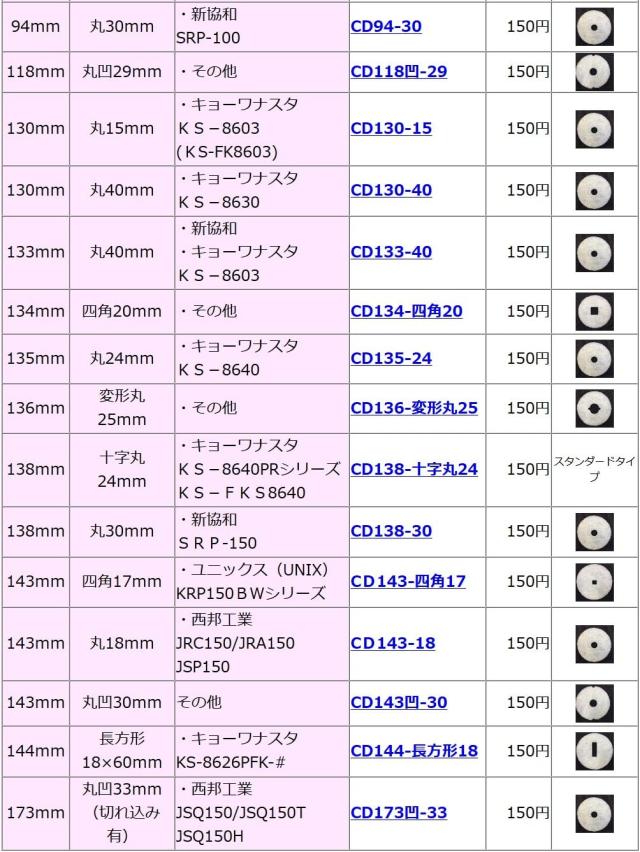This screenshot has width=640, height=852.
Task: Select the CD143-四角17 link
Action: coord(408,581)
